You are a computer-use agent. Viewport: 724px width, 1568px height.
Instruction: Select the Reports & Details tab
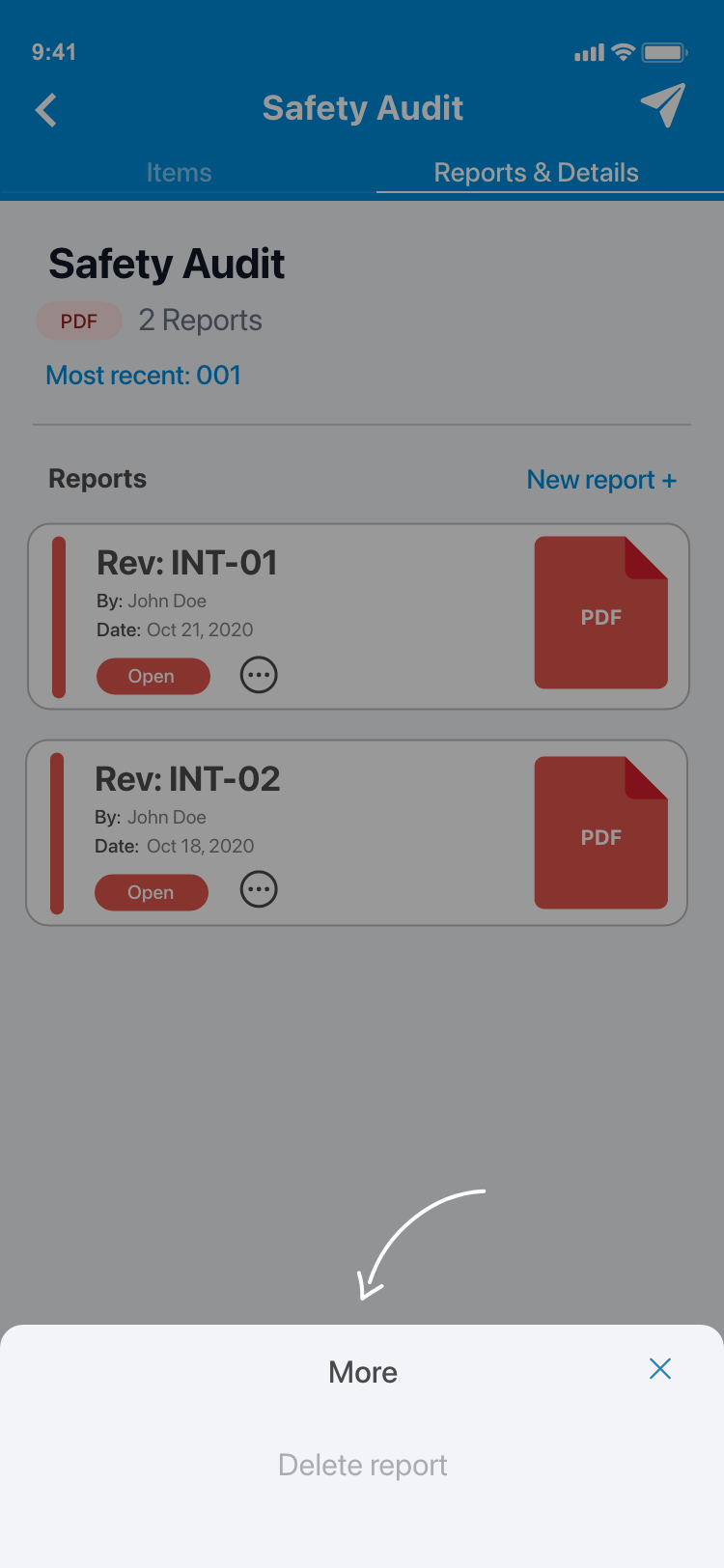click(536, 173)
